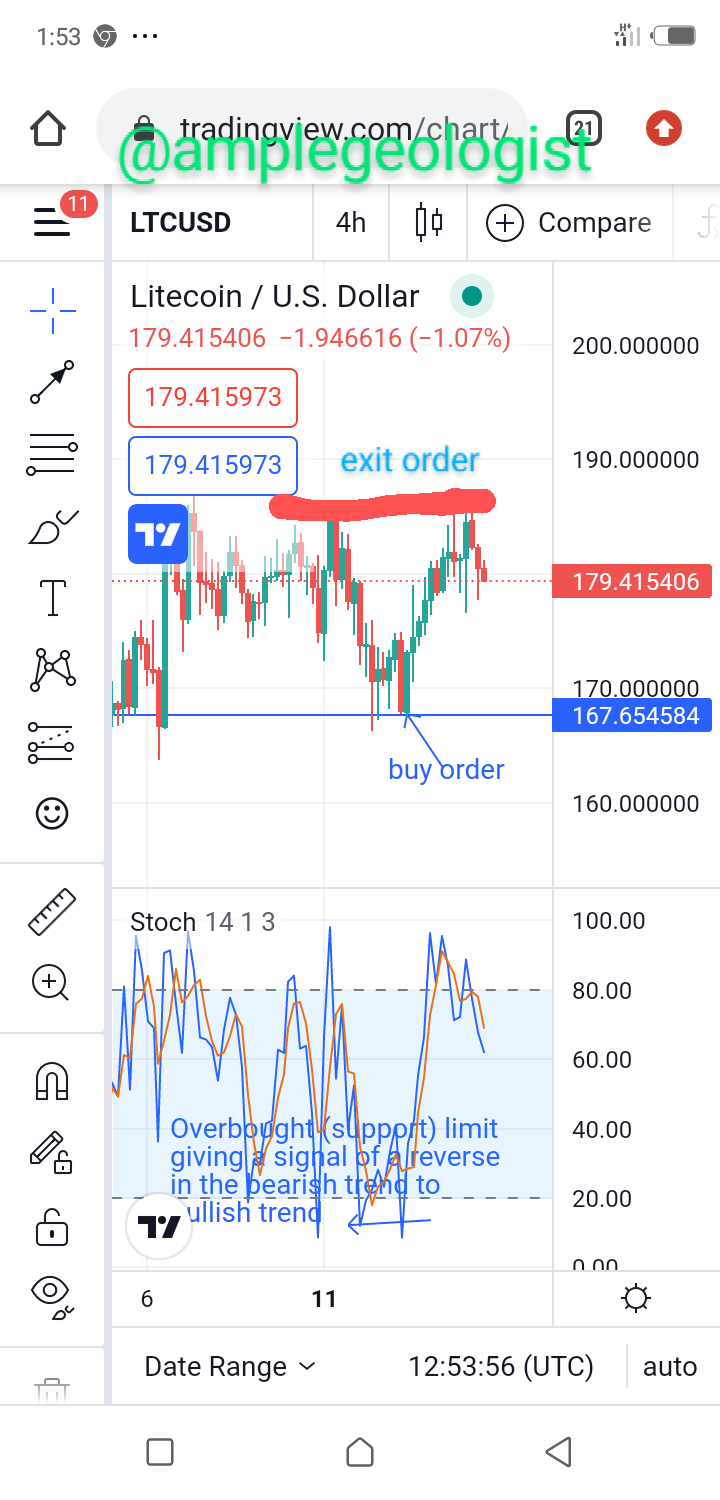
Task: Select the trend line drawing tool
Action: pos(52,383)
